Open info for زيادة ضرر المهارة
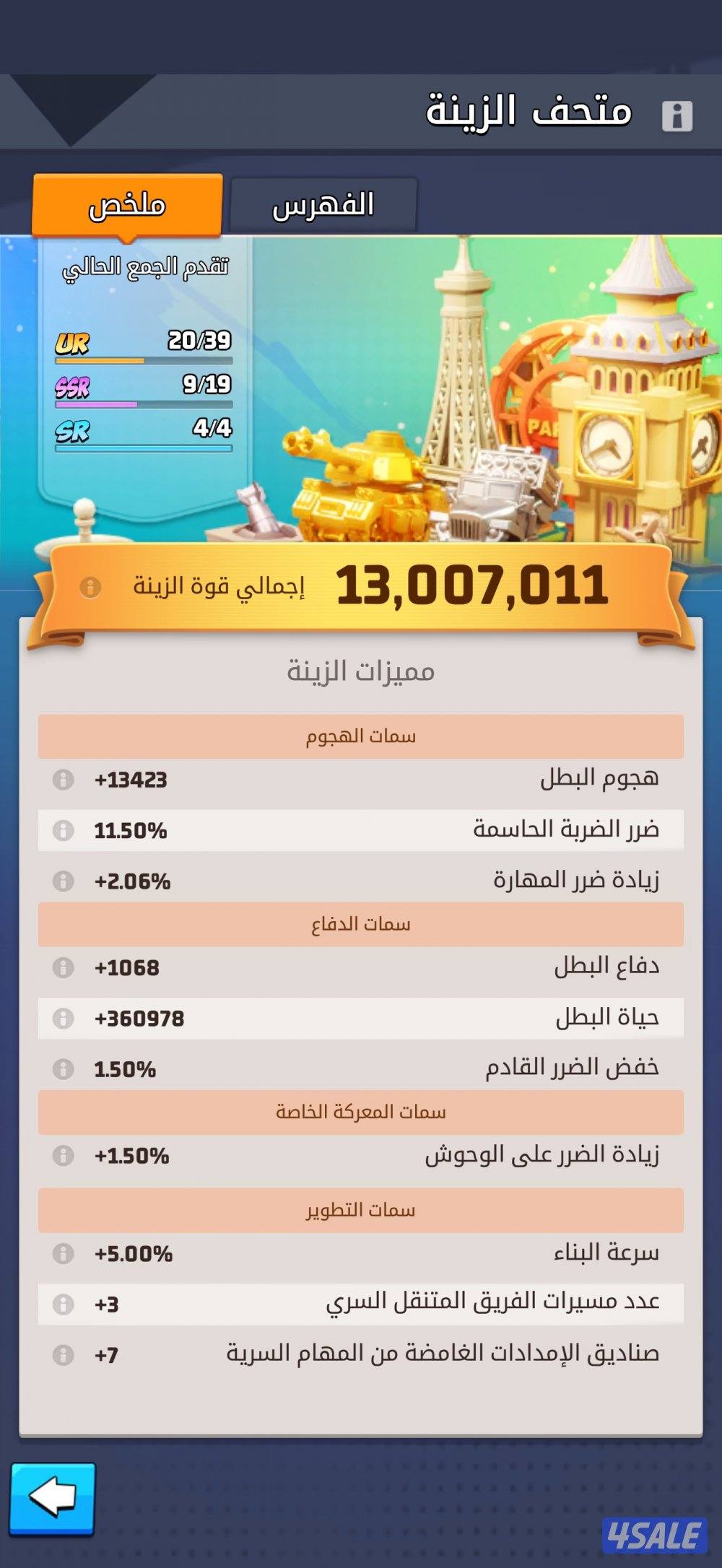 pyautogui.click(x=64, y=882)
